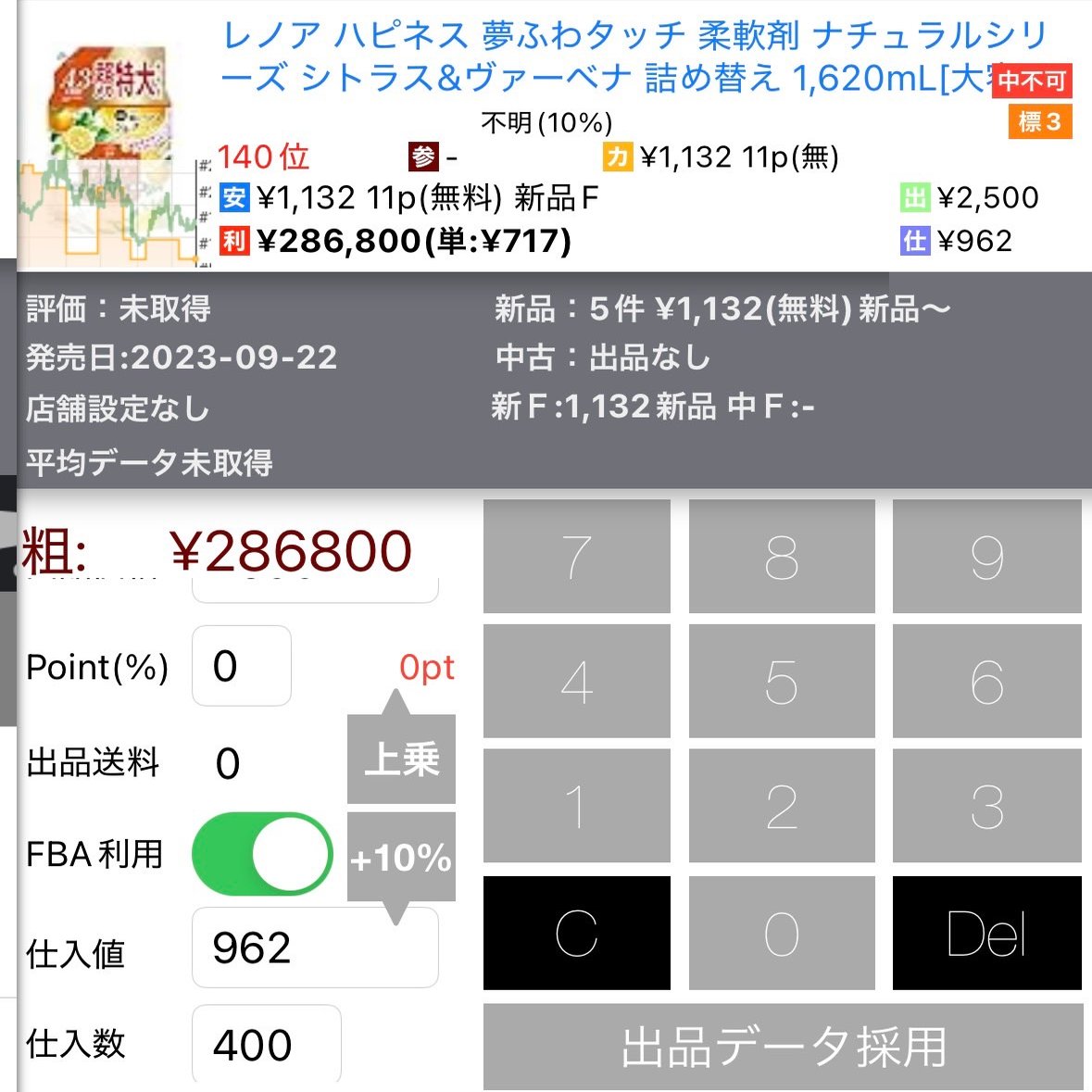Edit the 仕入数 field showing 400

pyautogui.click(x=266, y=1045)
